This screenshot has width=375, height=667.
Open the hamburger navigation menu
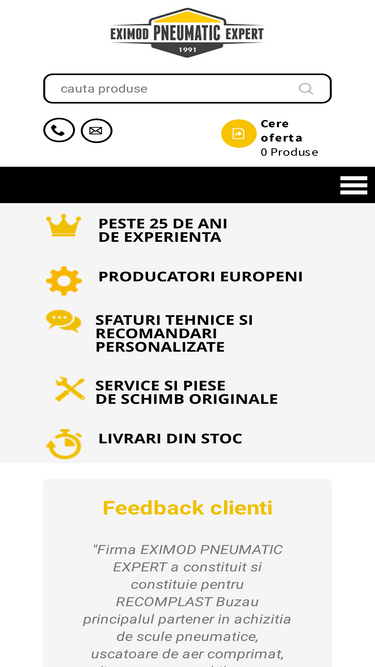(x=354, y=185)
